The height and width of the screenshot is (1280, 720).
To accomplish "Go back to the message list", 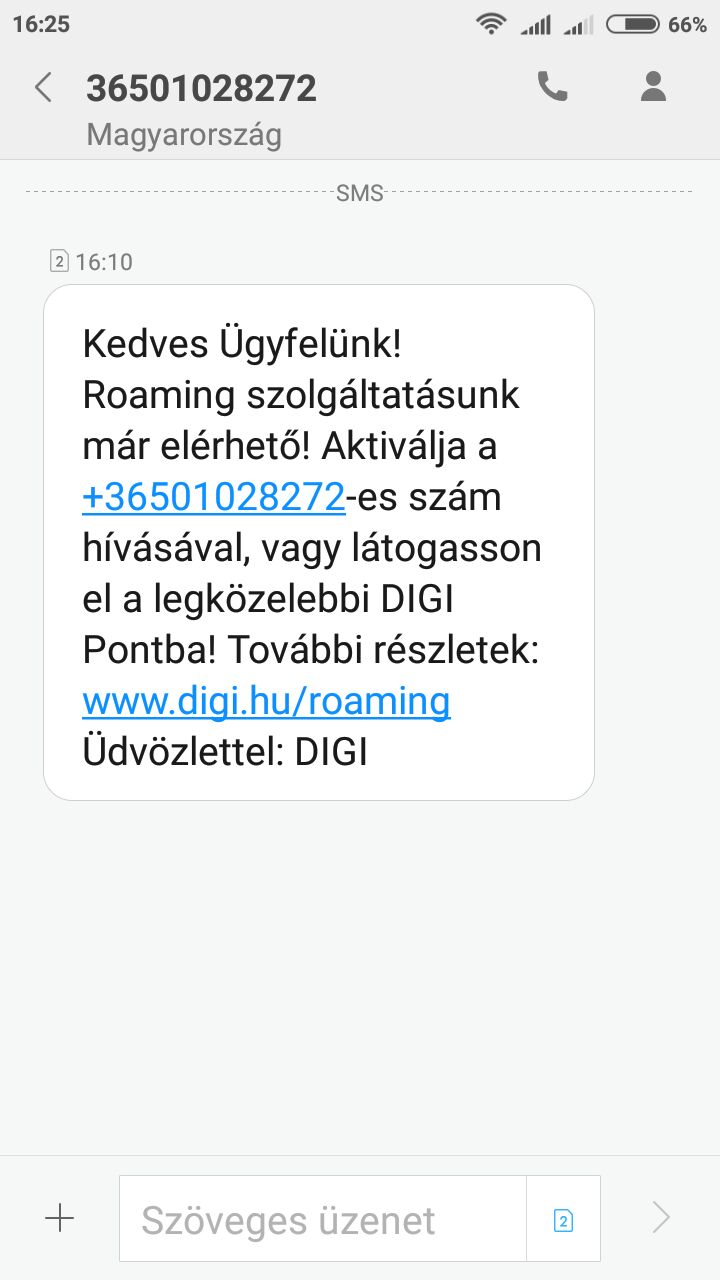I will (43, 88).
